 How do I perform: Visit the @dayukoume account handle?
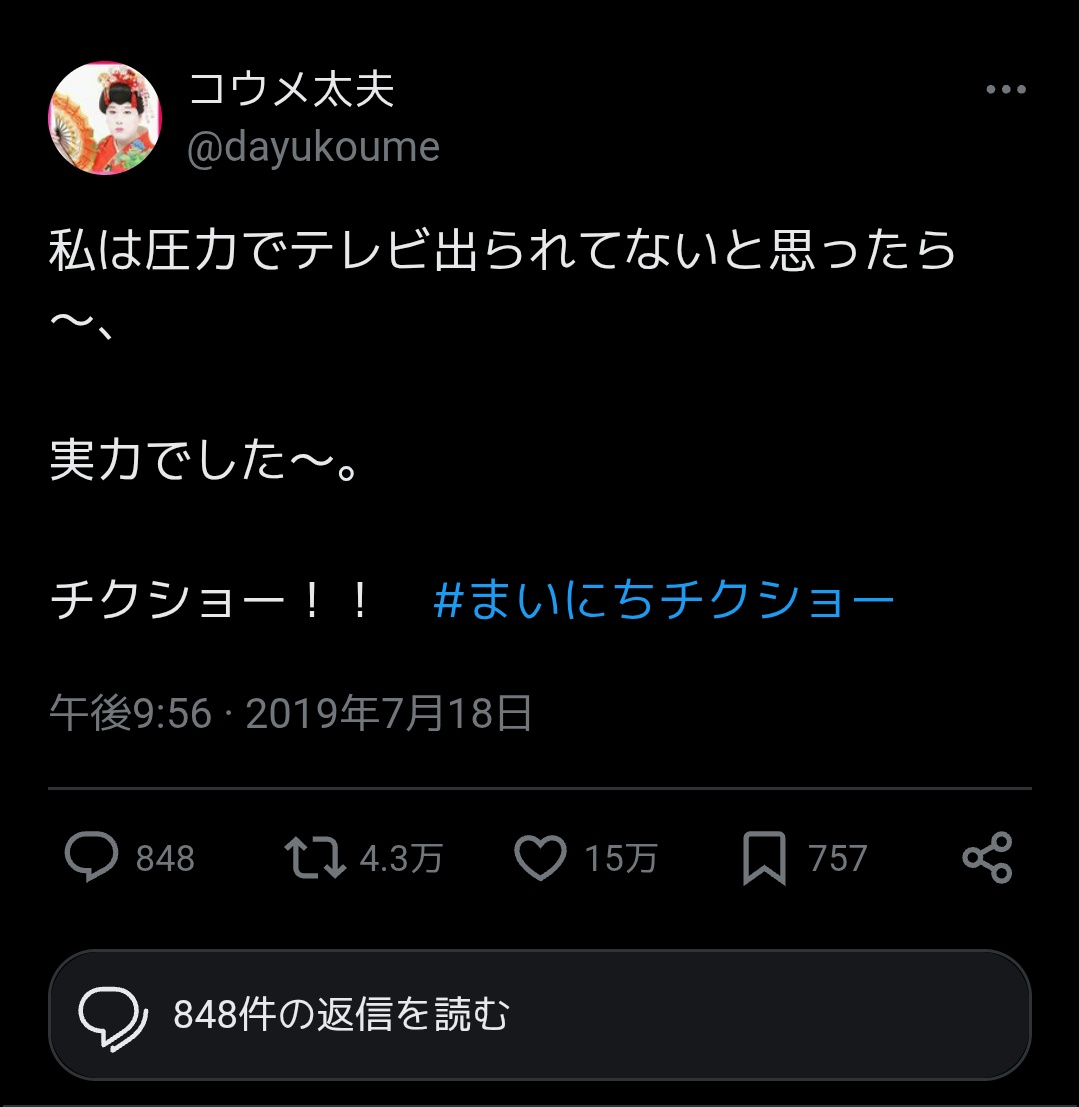pos(314,147)
